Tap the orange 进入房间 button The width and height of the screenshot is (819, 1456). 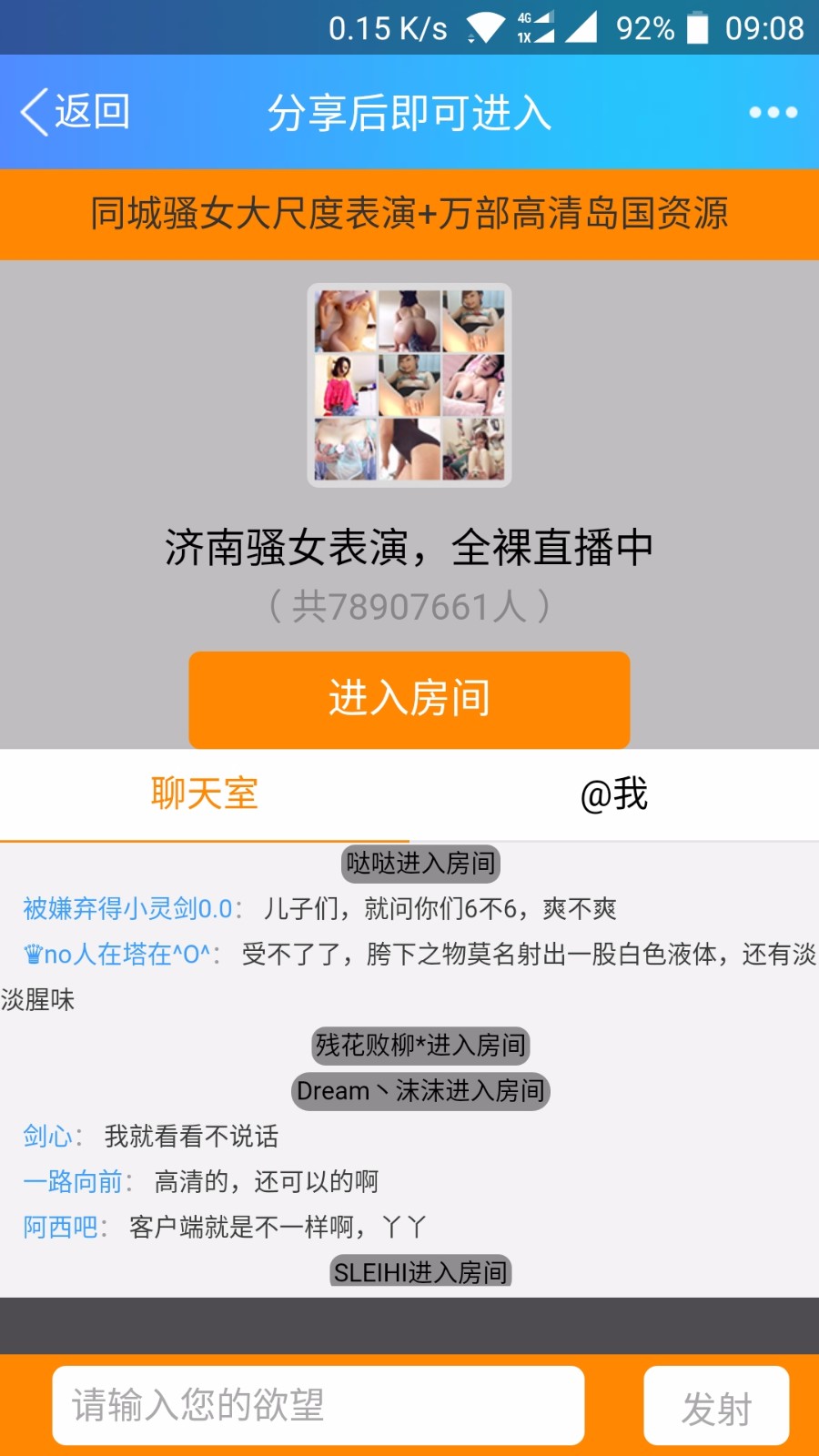pyautogui.click(x=409, y=699)
